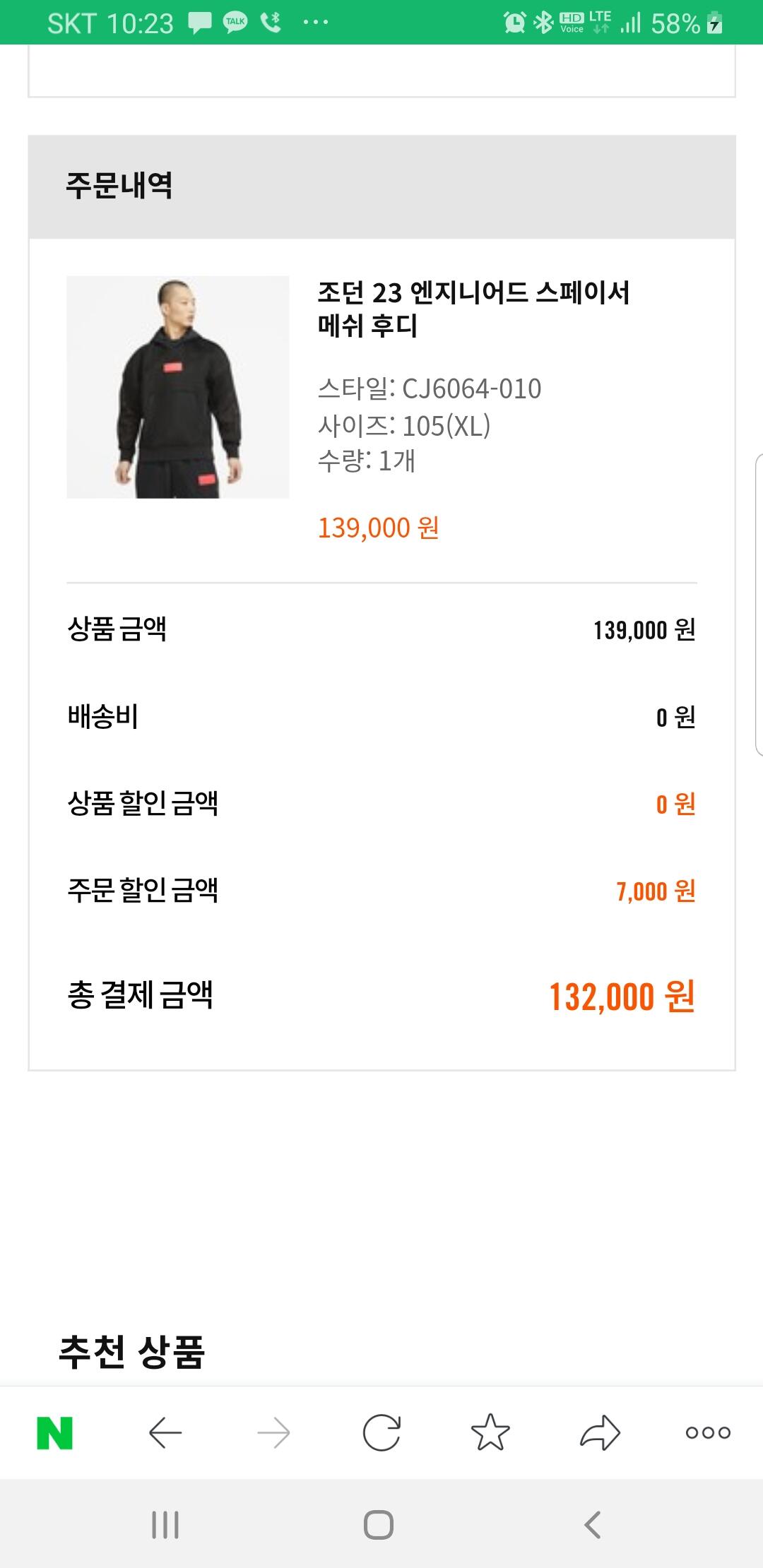
Task: Bookmark this page with the star icon
Action: click(490, 1432)
